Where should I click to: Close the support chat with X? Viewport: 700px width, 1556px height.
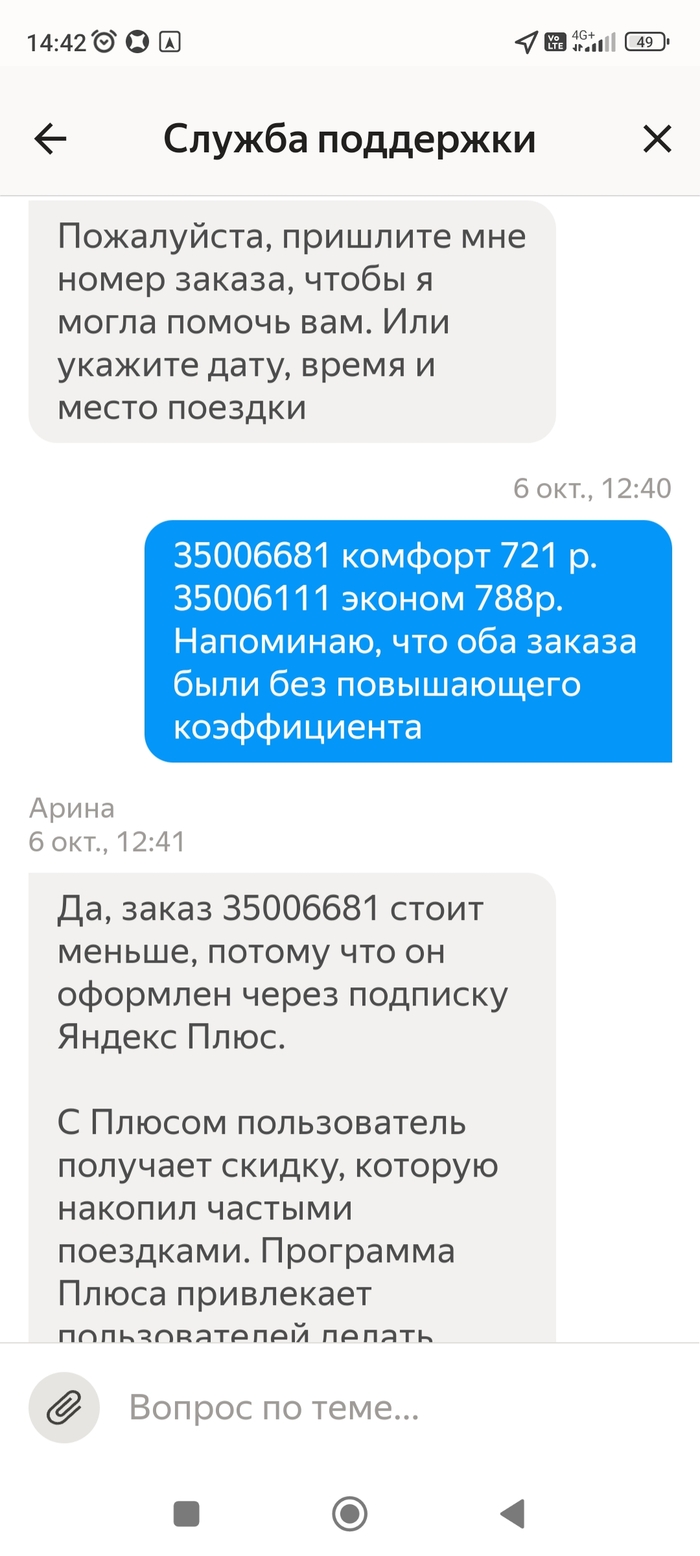point(657,139)
